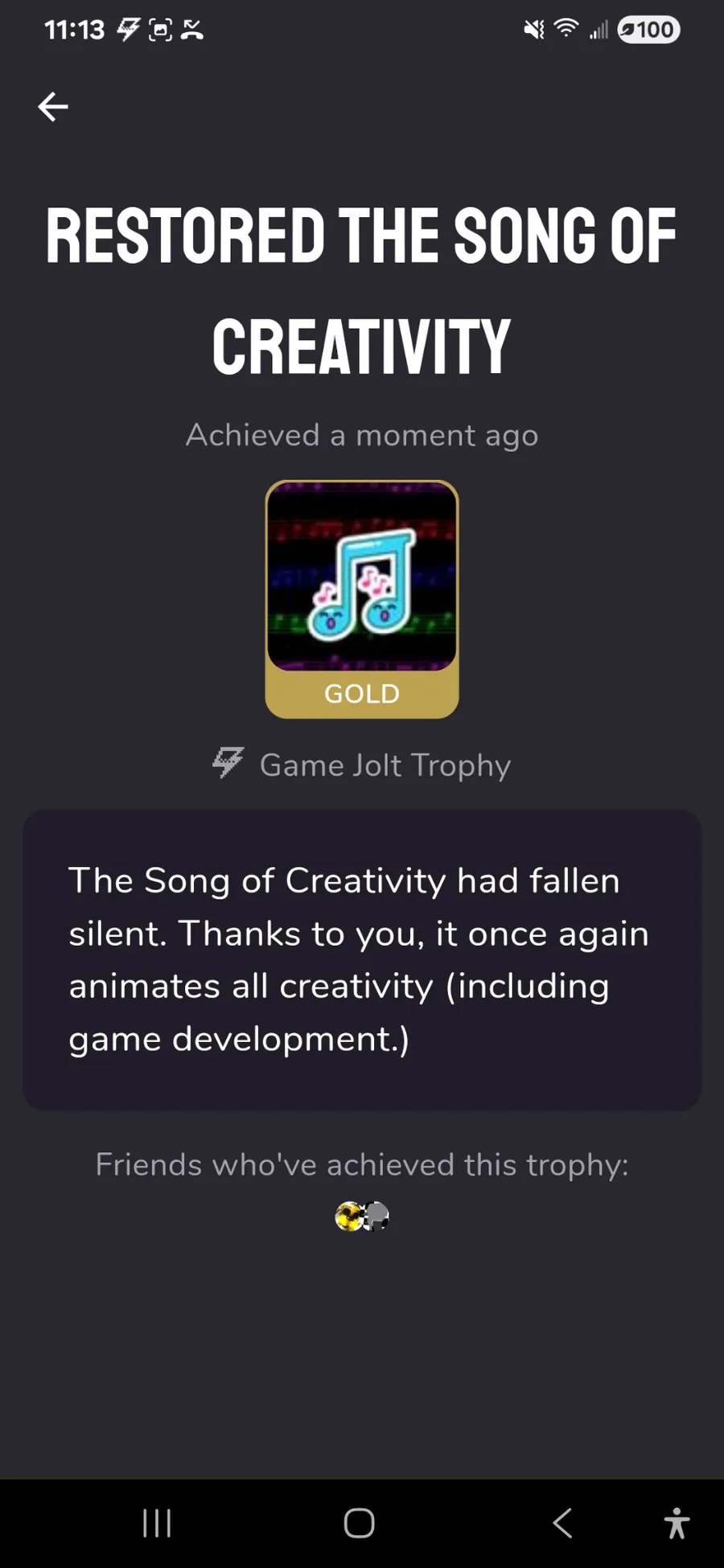View friends' avatars who achieved this trophy

pyautogui.click(x=362, y=1216)
